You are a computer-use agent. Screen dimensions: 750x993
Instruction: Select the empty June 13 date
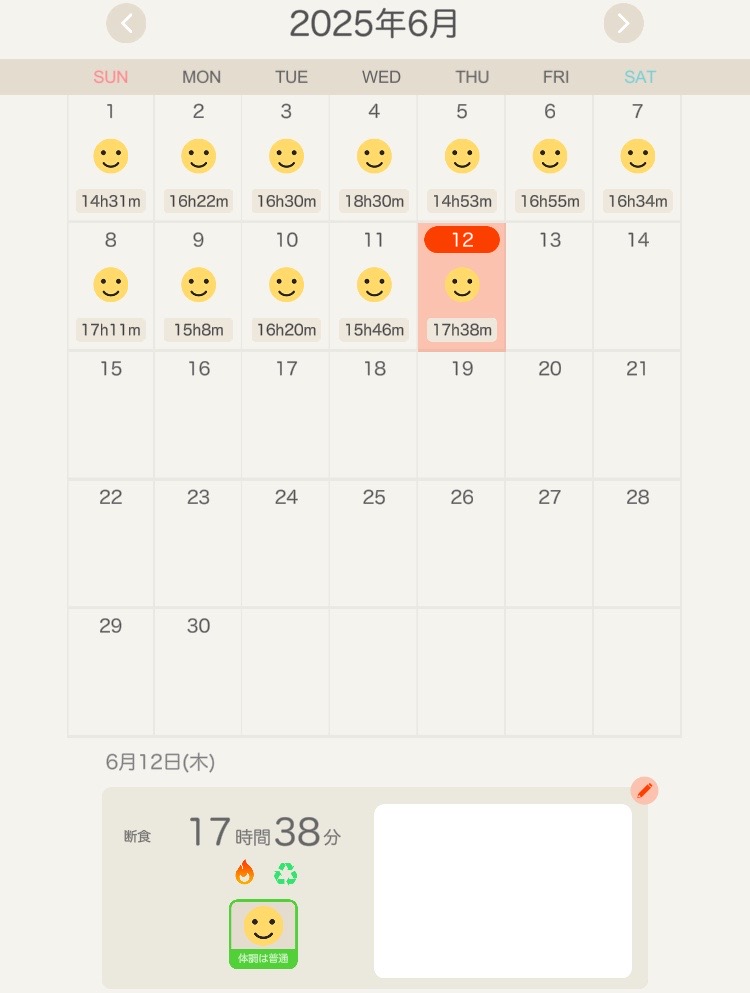[x=549, y=287]
